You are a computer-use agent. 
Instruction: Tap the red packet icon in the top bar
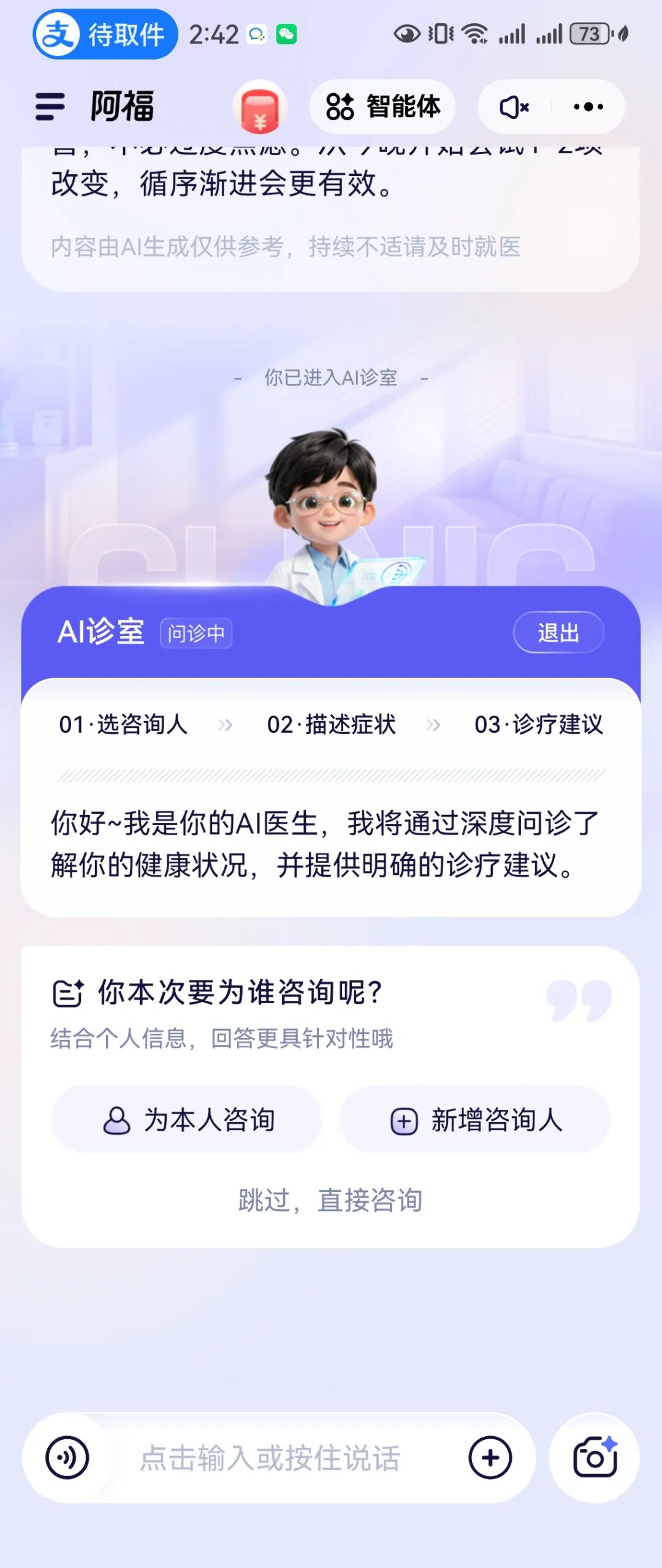tap(260, 106)
